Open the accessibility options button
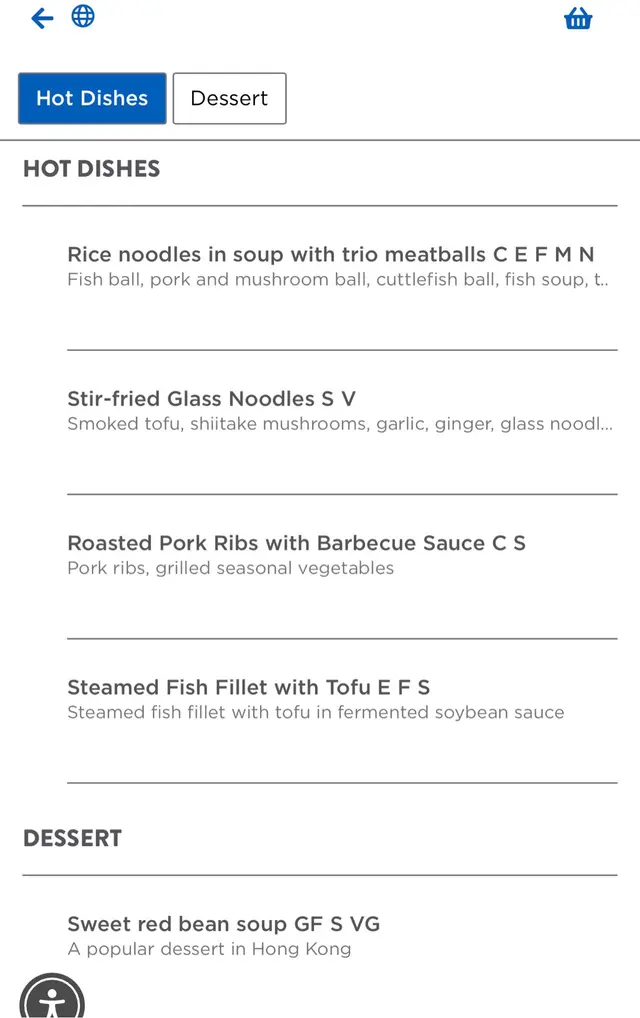This screenshot has height=1018, width=640. [51, 1000]
